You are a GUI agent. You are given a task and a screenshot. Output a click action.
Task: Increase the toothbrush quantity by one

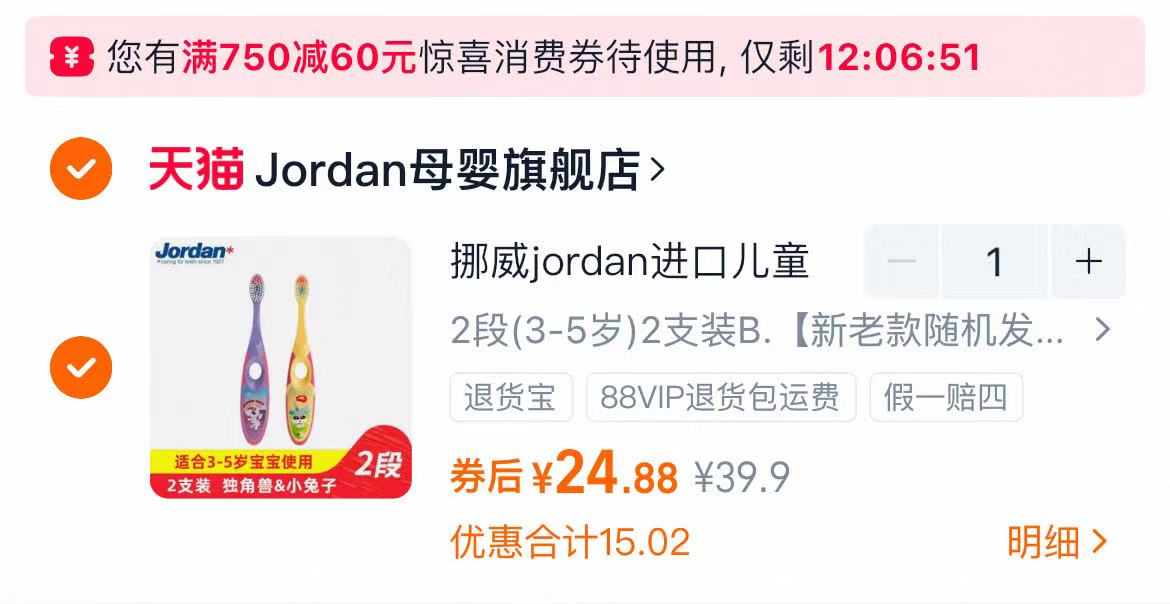click(x=1088, y=262)
